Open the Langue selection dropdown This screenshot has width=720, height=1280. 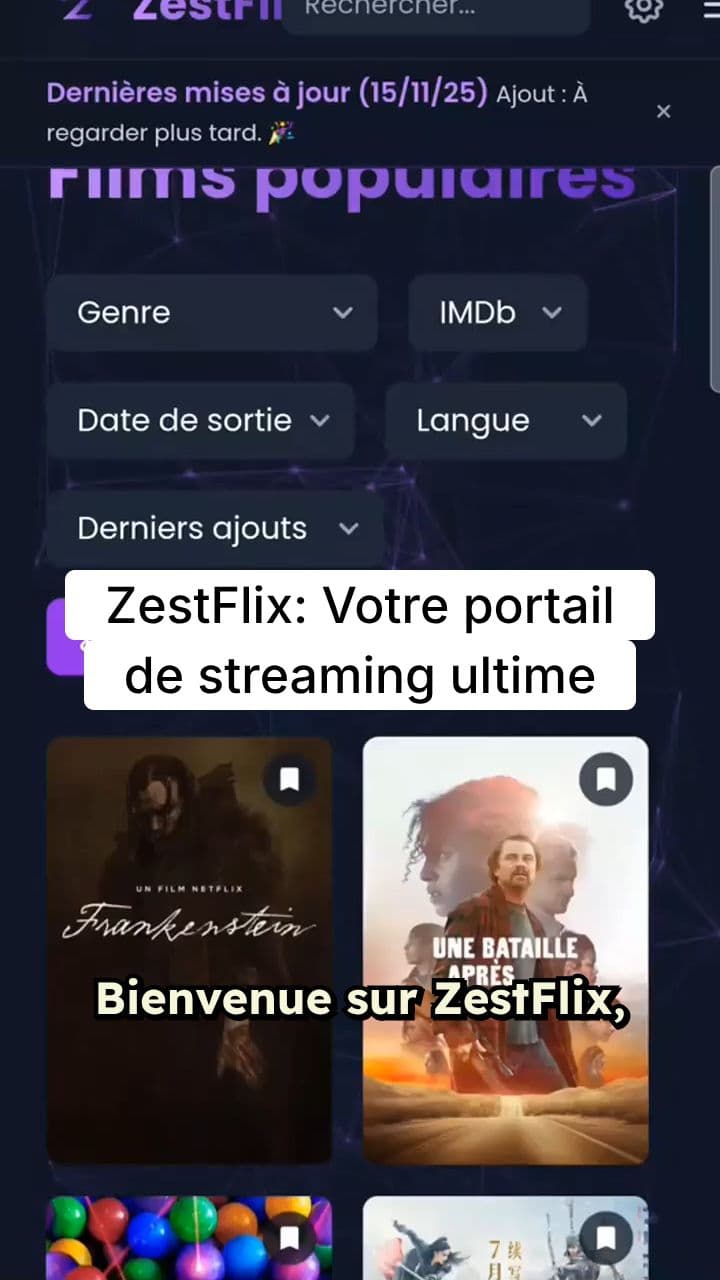coord(505,420)
